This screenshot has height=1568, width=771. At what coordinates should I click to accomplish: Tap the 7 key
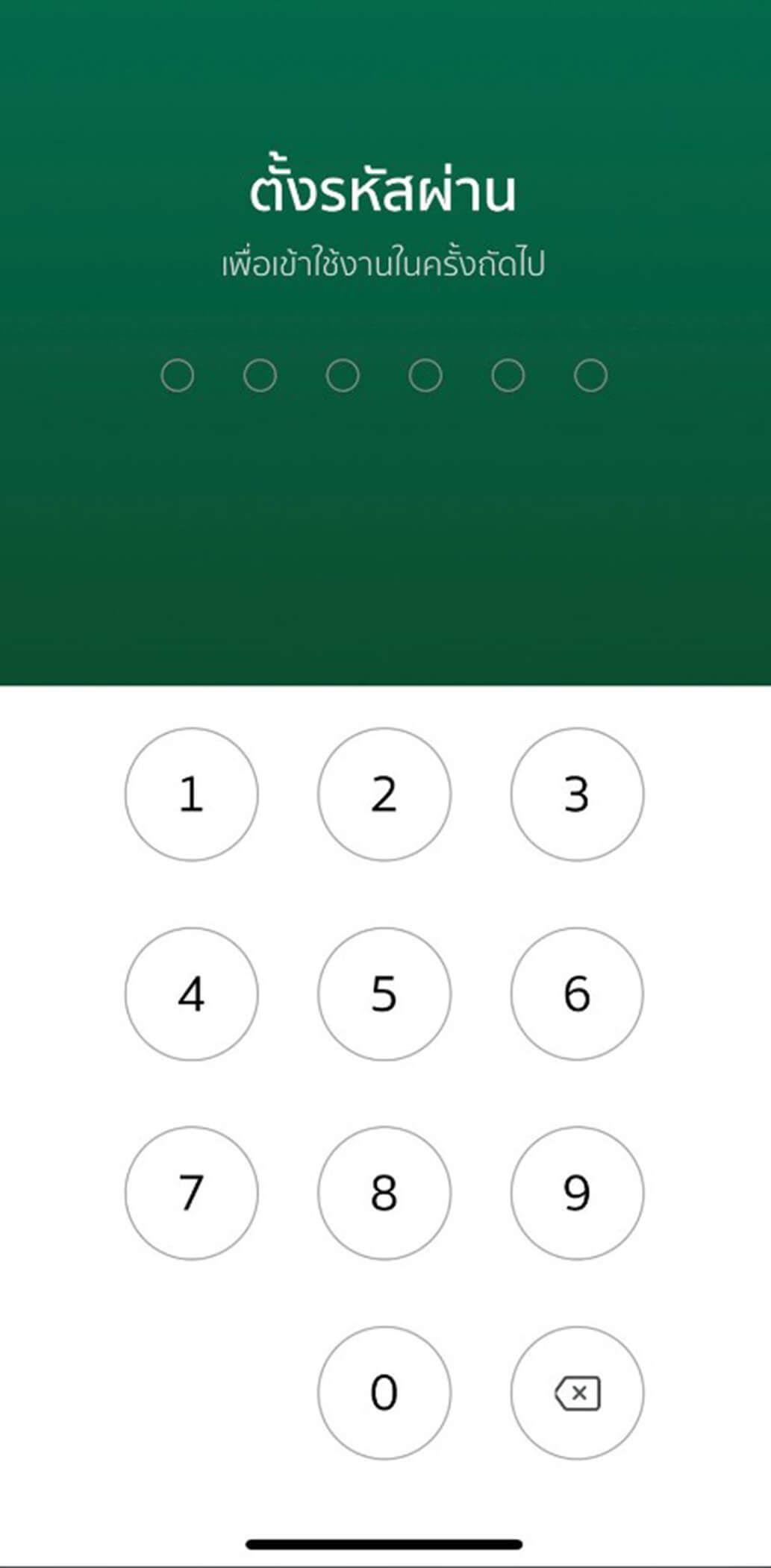pyautogui.click(x=191, y=1193)
